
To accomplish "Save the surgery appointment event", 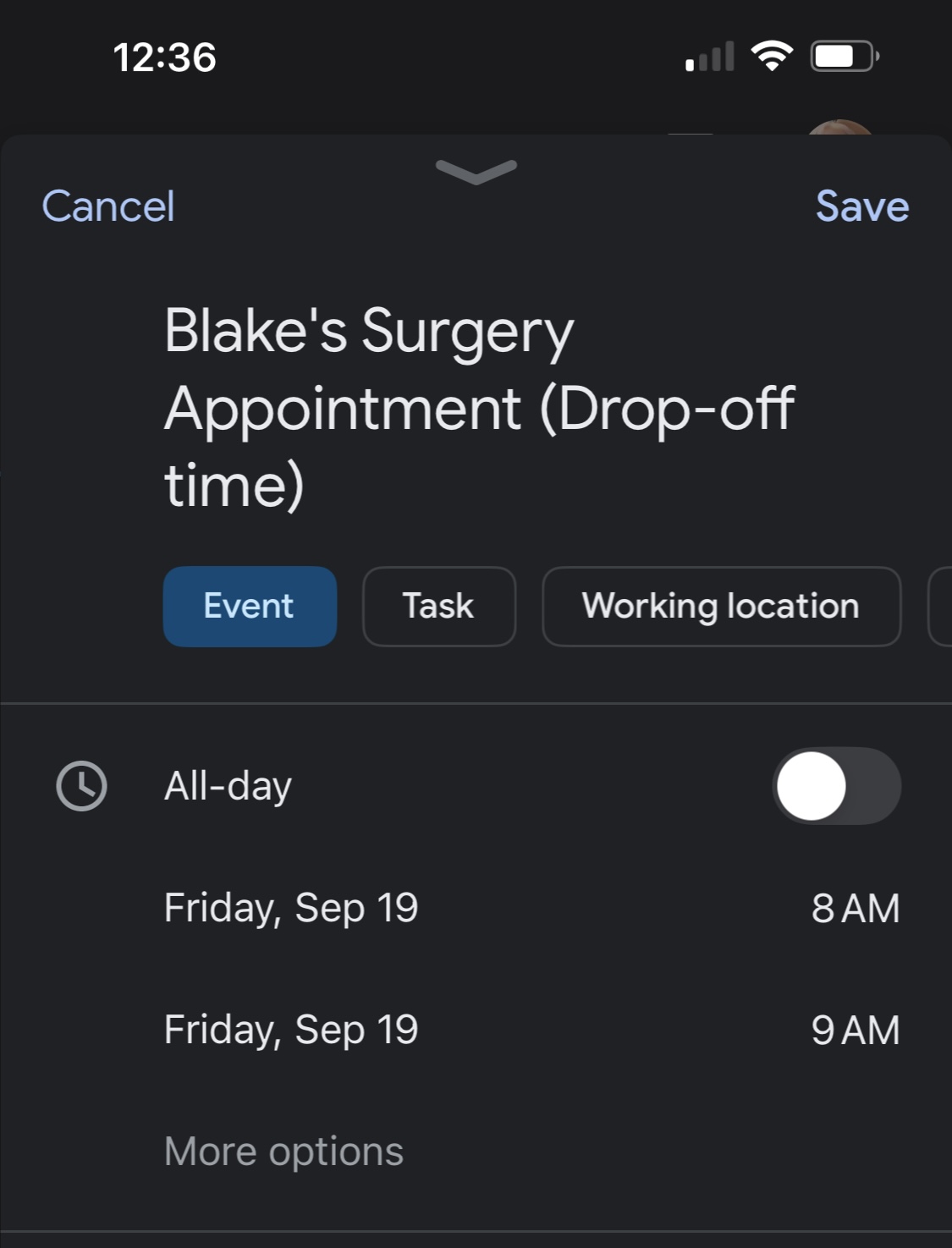I will (x=861, y=206).
